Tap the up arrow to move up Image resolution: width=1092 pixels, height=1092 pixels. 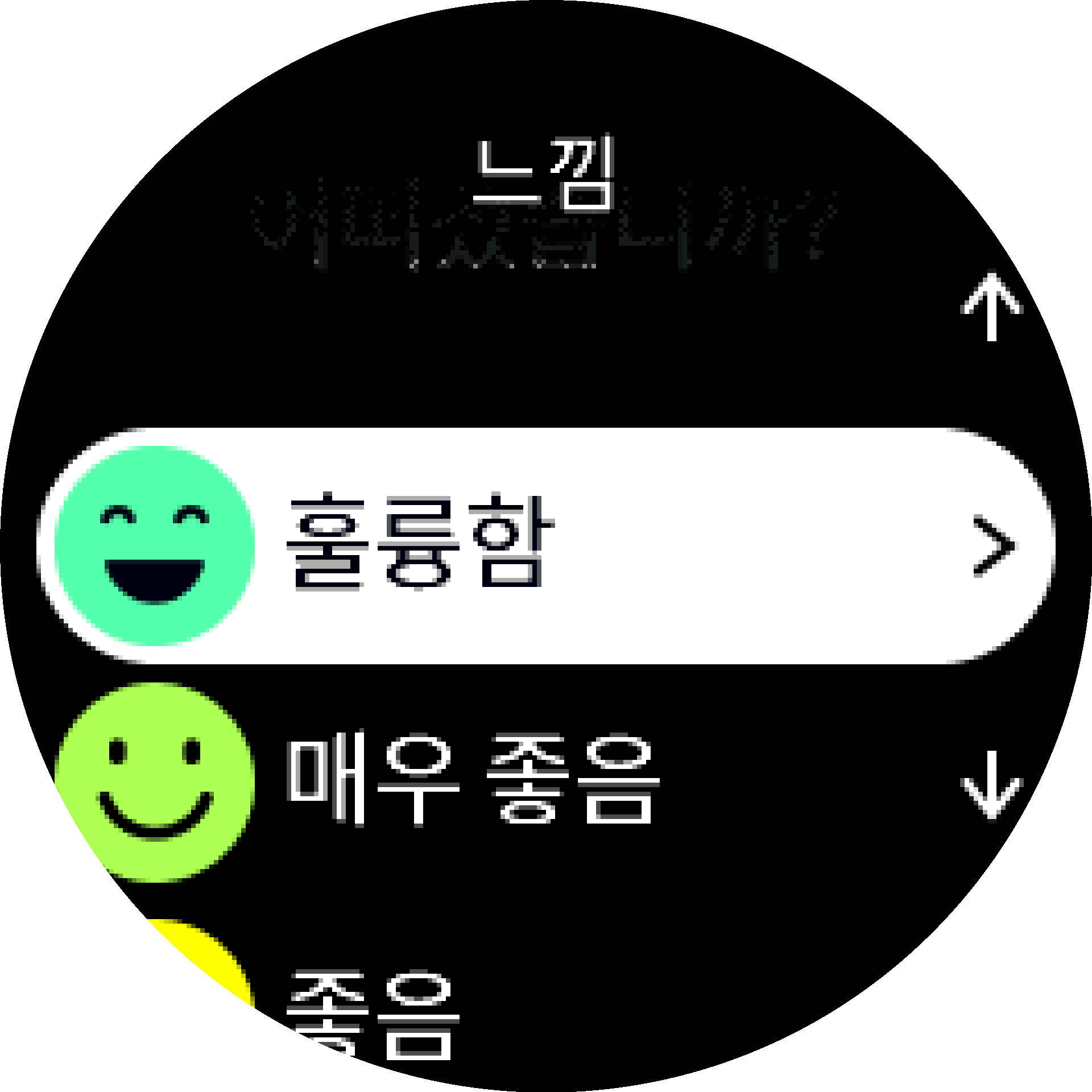(x=991, y=307)
